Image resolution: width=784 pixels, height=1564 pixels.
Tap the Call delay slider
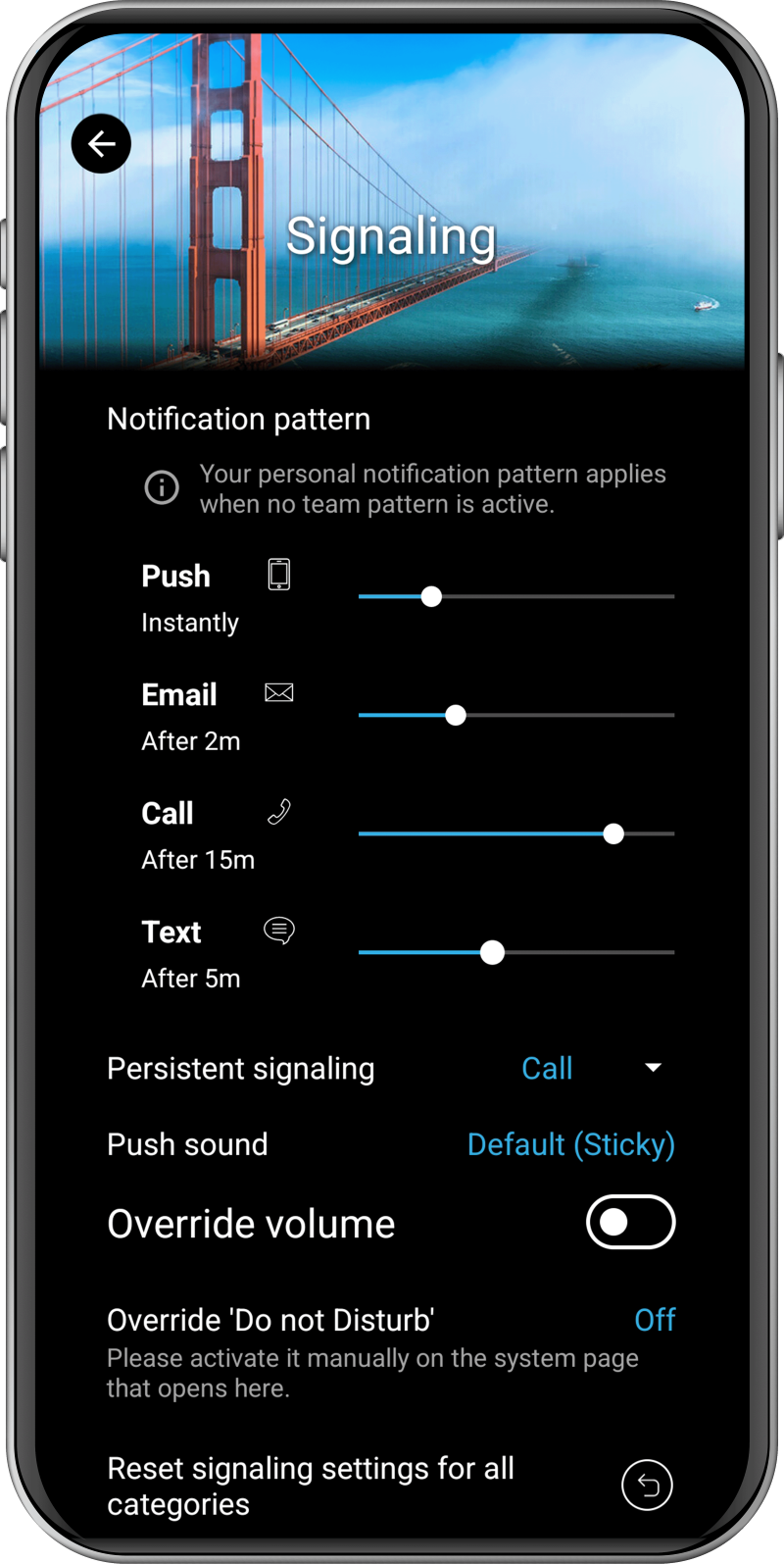(x=612, y=833)
